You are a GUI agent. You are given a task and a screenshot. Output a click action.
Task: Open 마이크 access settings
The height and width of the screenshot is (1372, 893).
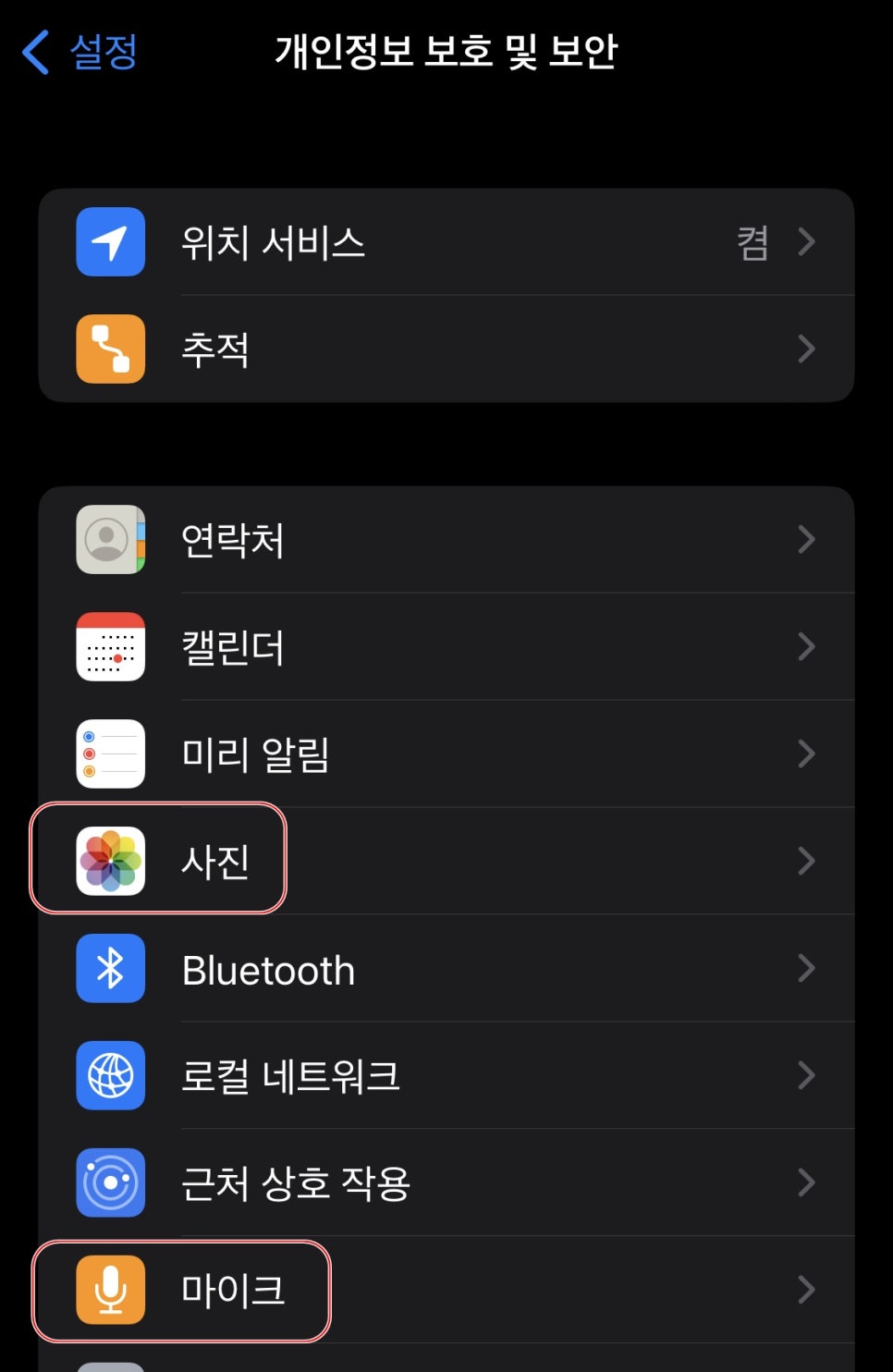(x=446, y=1290)
